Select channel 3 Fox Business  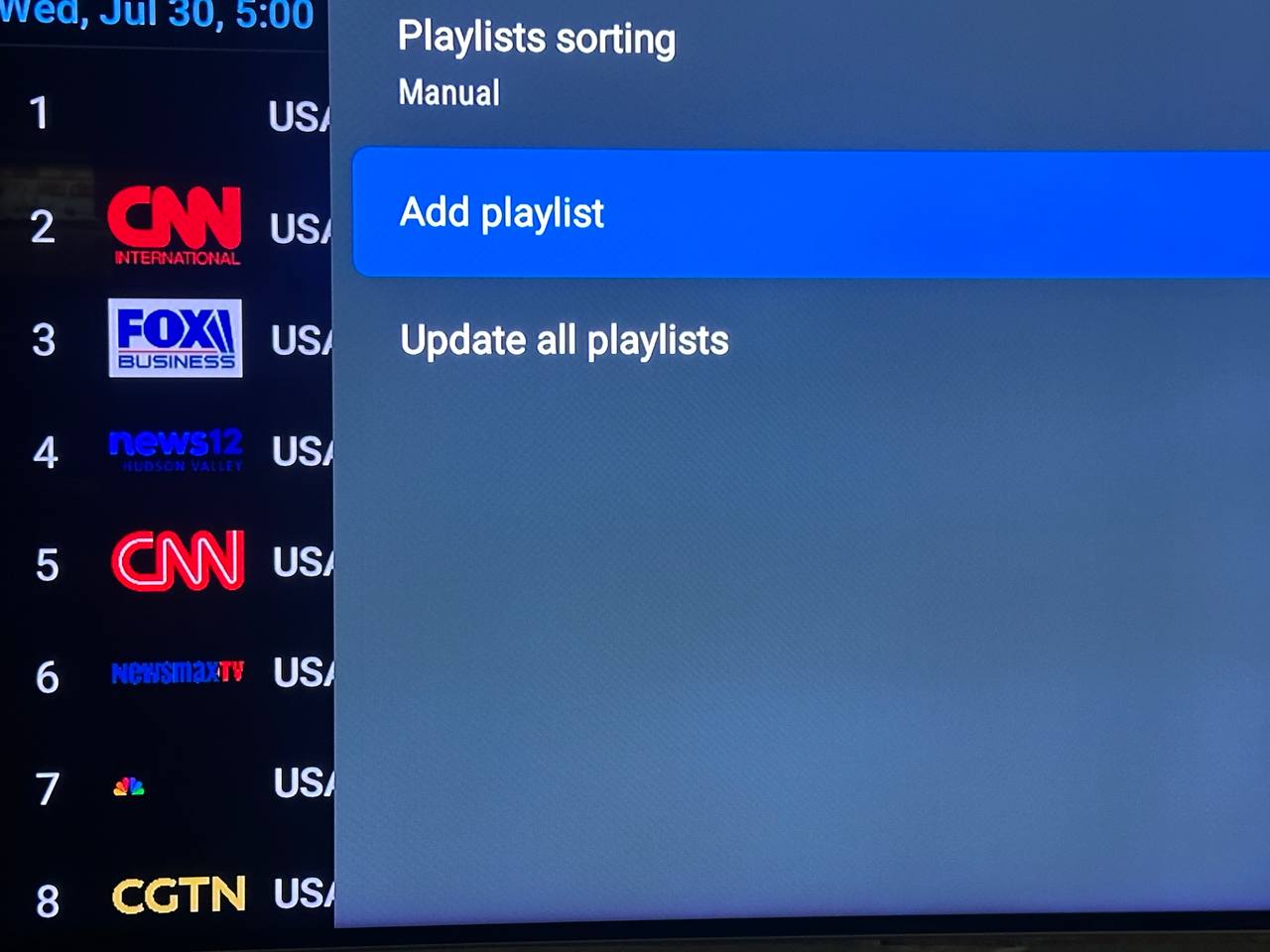175,338
